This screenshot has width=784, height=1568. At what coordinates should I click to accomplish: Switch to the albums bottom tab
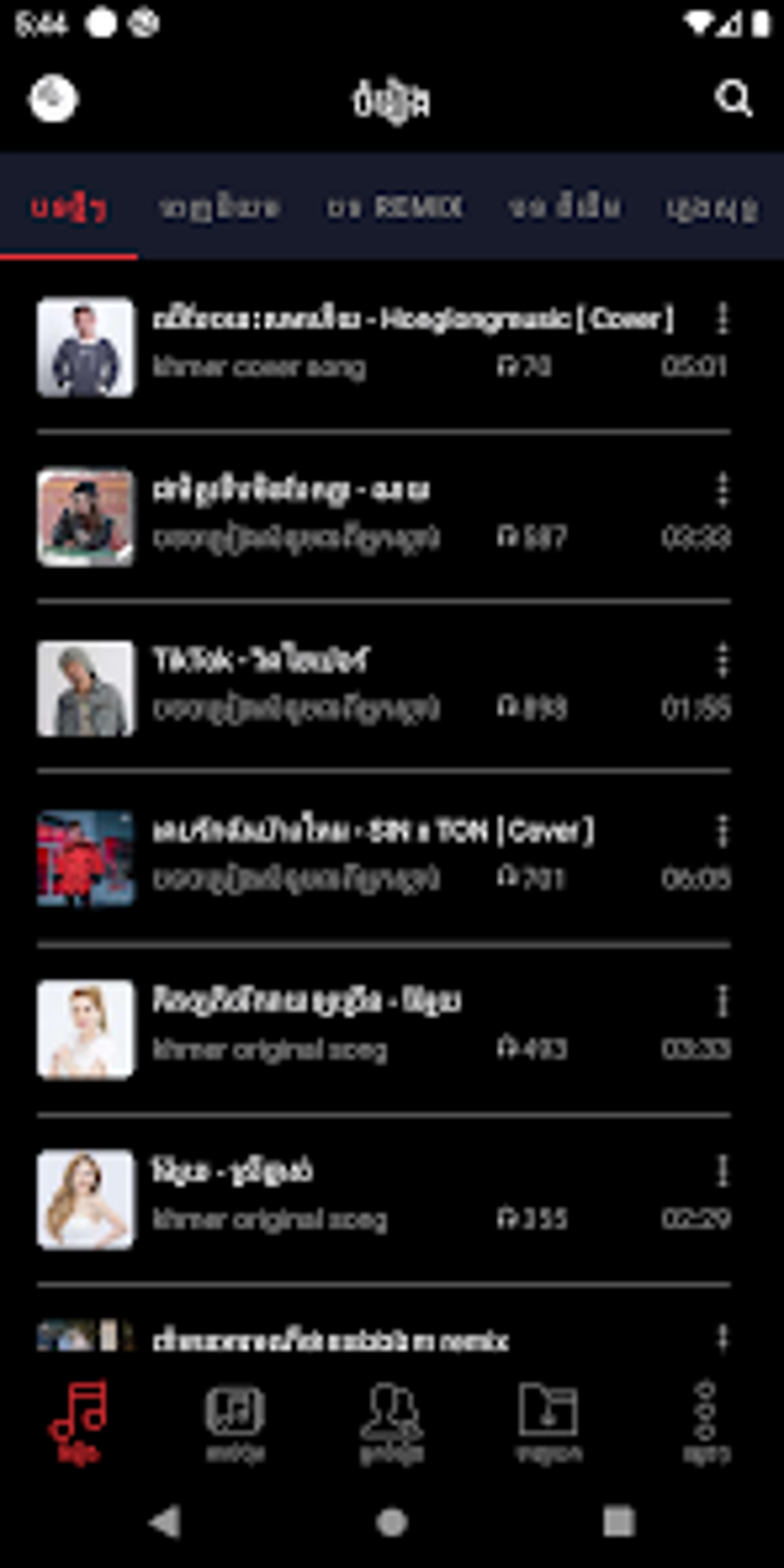point(235,1422)
